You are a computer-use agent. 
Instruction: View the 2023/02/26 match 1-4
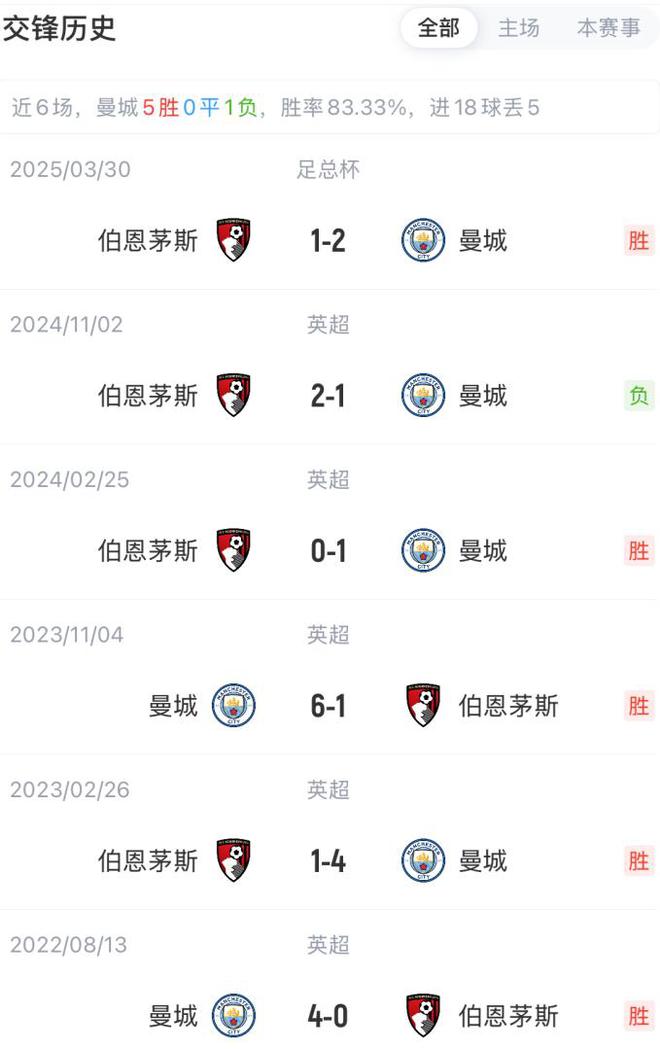[x=328, y=861]
